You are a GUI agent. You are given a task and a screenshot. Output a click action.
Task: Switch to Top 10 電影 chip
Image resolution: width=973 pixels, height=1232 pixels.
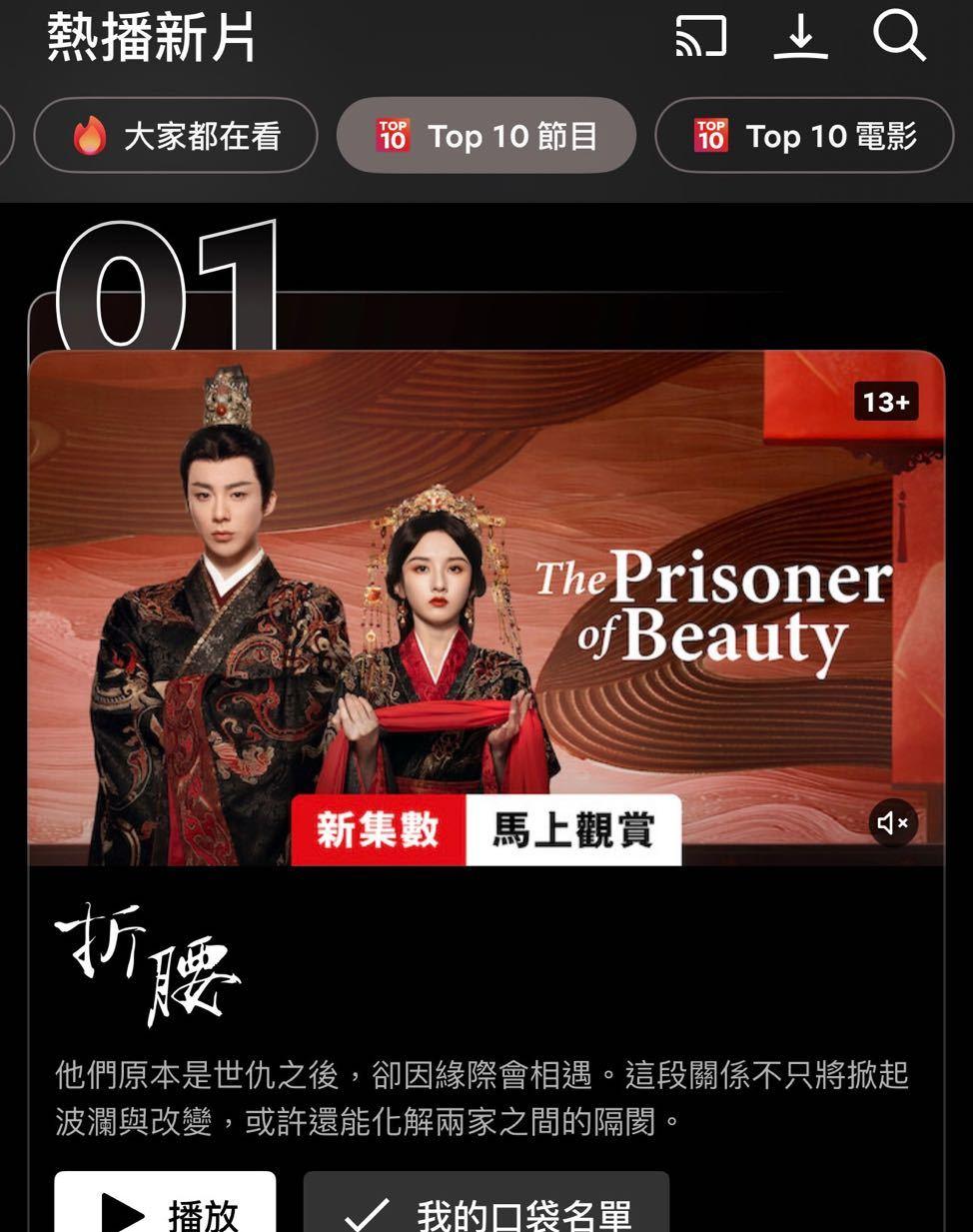tap(804, 135)
